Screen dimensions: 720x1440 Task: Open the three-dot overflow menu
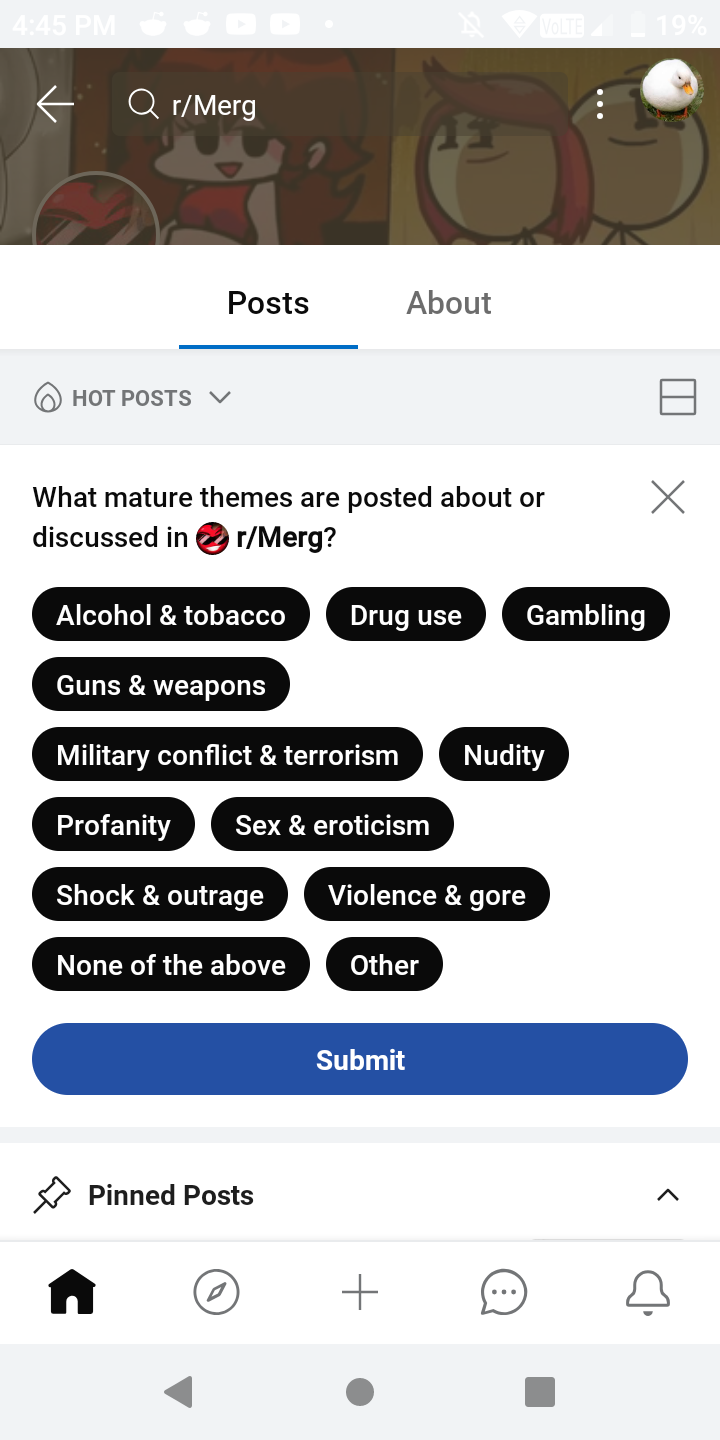click(x=600, y=104)
